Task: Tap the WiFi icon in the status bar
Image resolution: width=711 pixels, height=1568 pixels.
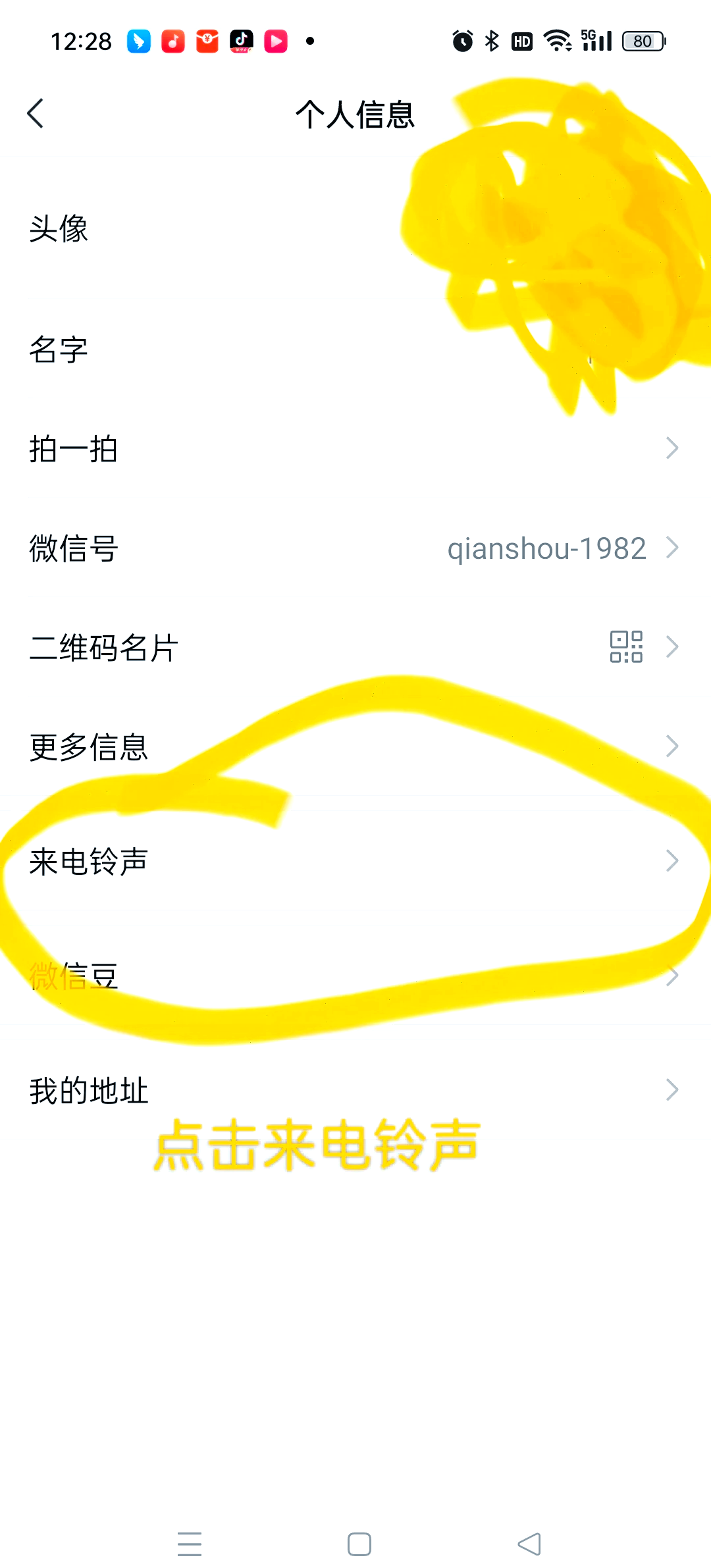Action: [x=557, y=40]
